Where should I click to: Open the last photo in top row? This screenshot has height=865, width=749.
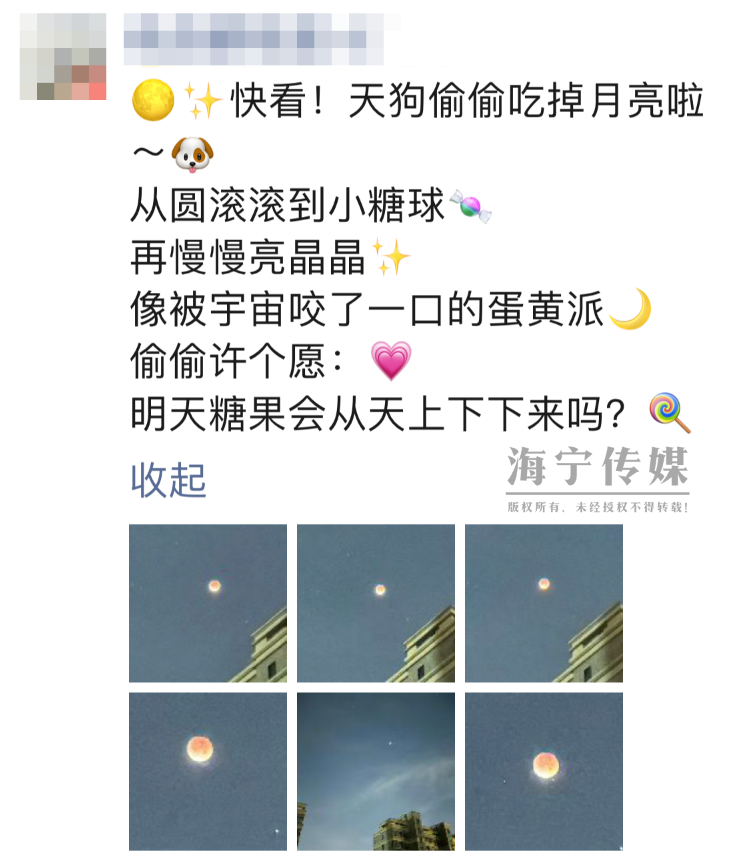coord(544,603)
